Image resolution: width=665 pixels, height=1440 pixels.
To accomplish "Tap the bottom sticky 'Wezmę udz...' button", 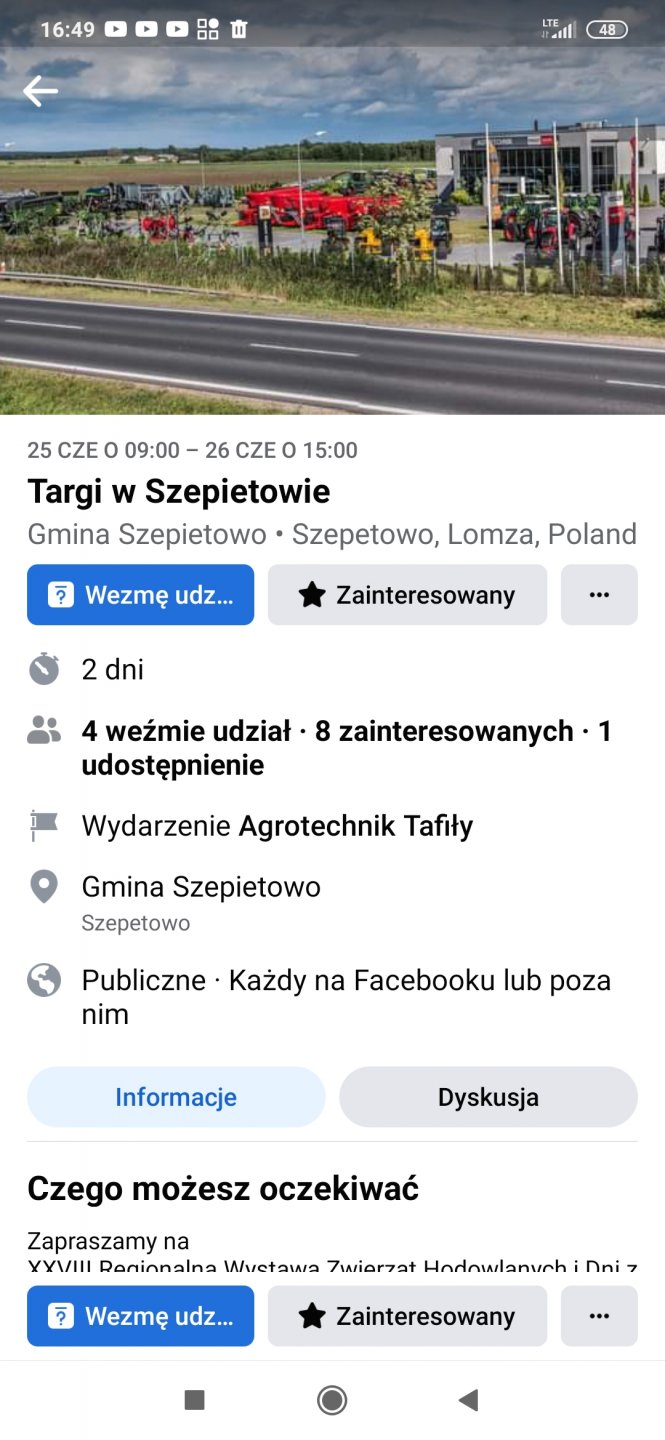I will pos(140,1316).
